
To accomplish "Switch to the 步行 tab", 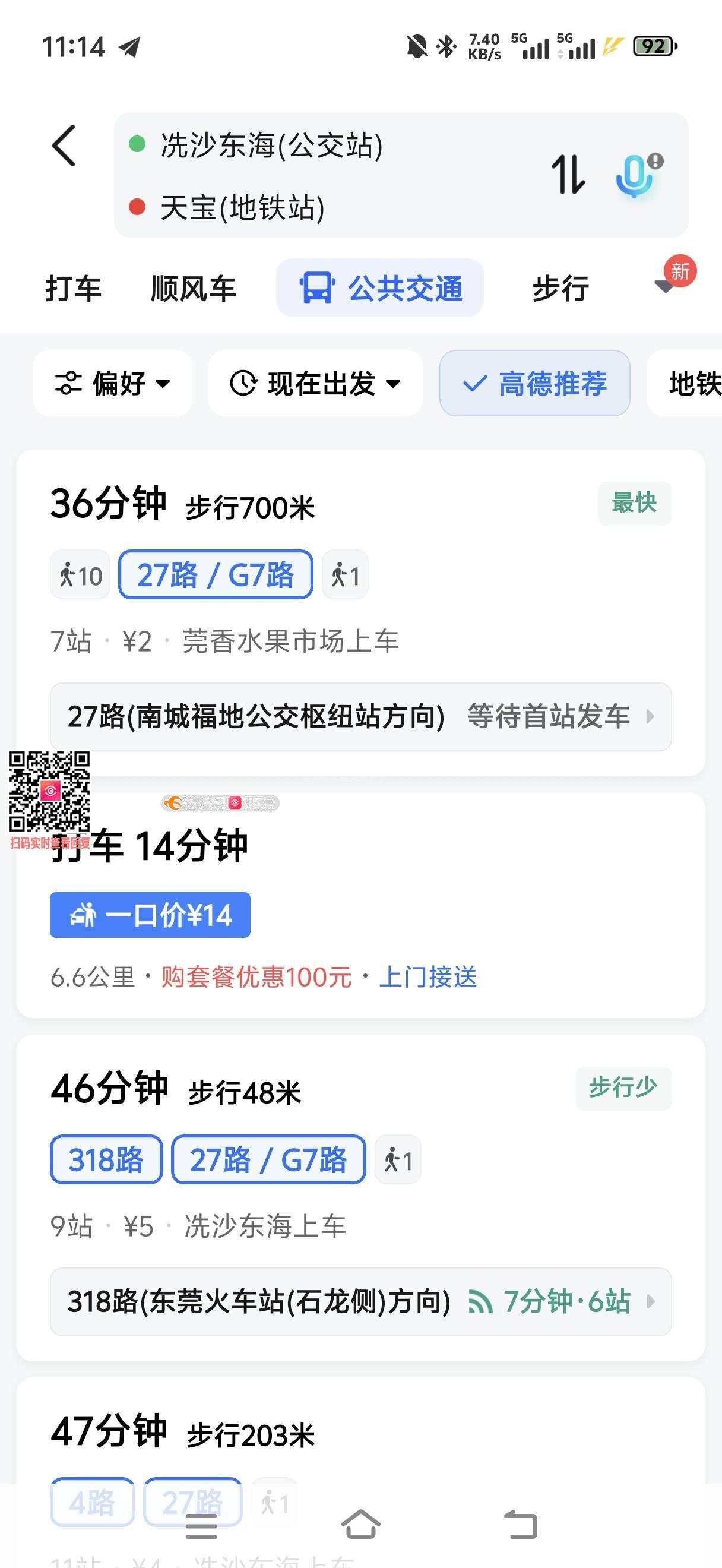I will click(x=560, y=289).
